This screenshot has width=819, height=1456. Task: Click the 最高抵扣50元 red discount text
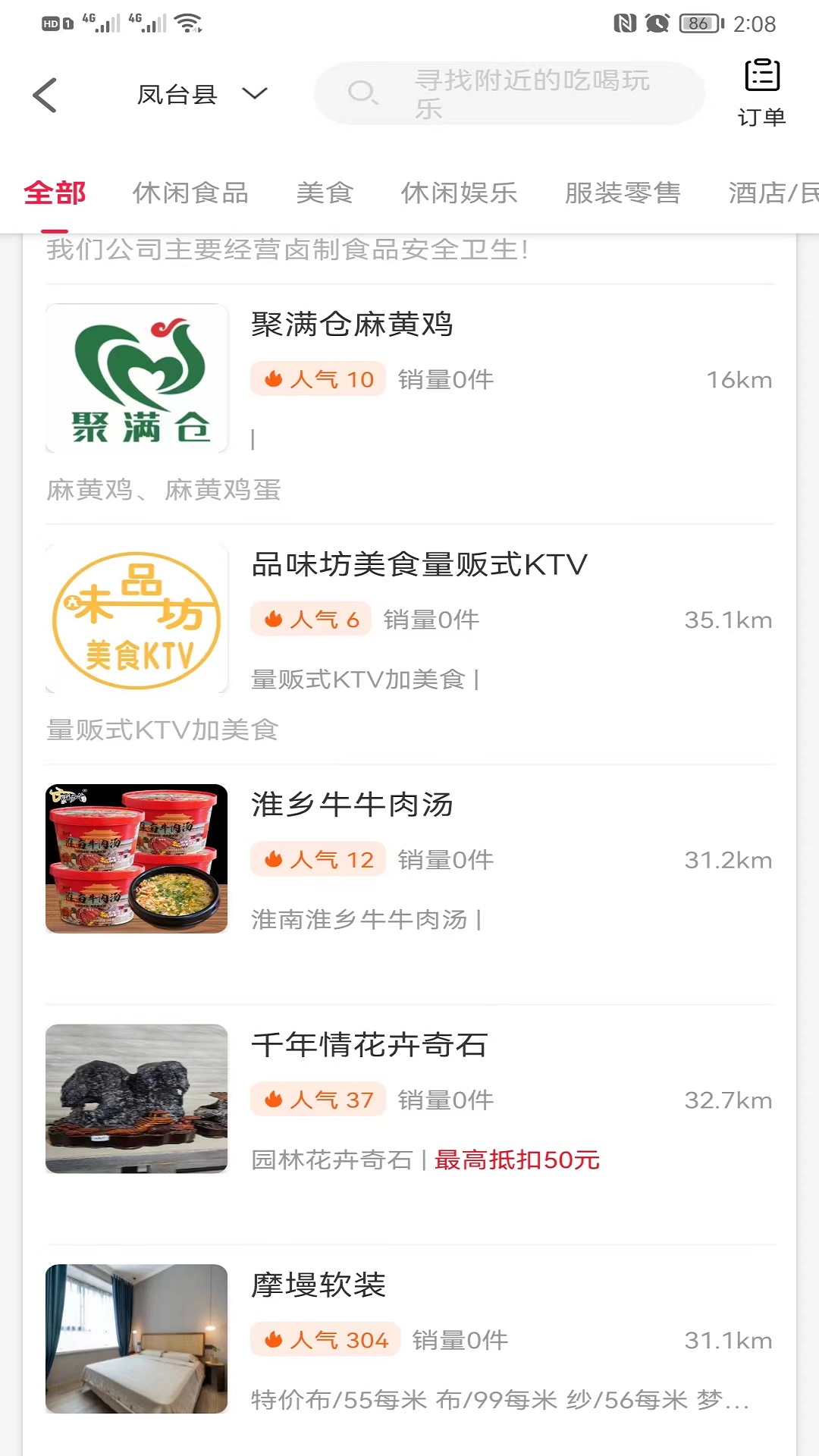tap(516, 1159)
